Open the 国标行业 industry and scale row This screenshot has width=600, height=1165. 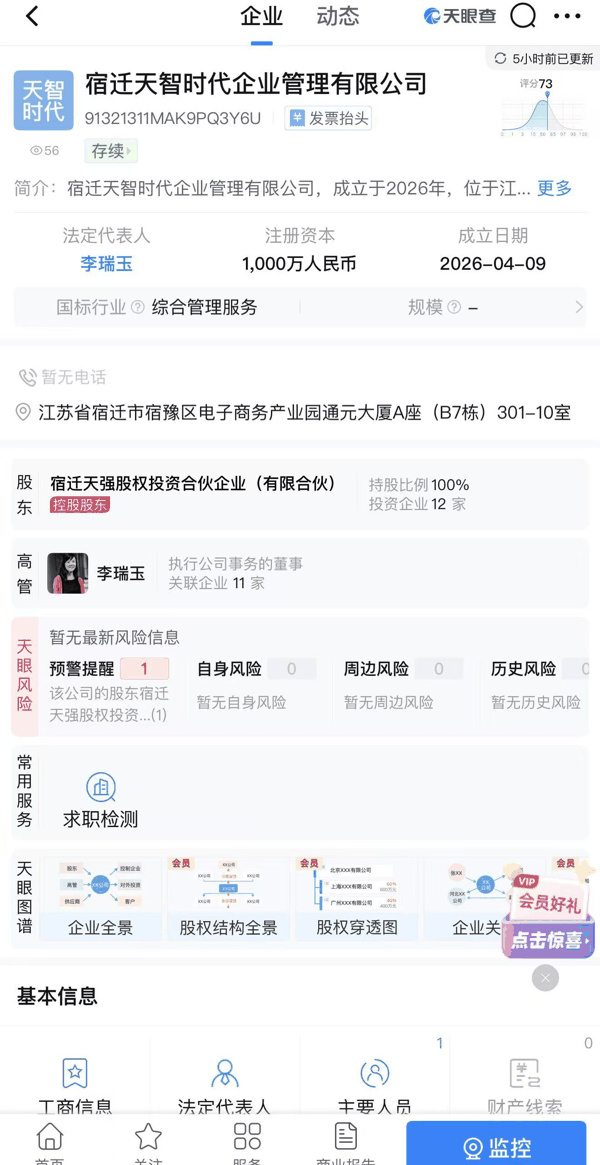[x=300, y=307]
